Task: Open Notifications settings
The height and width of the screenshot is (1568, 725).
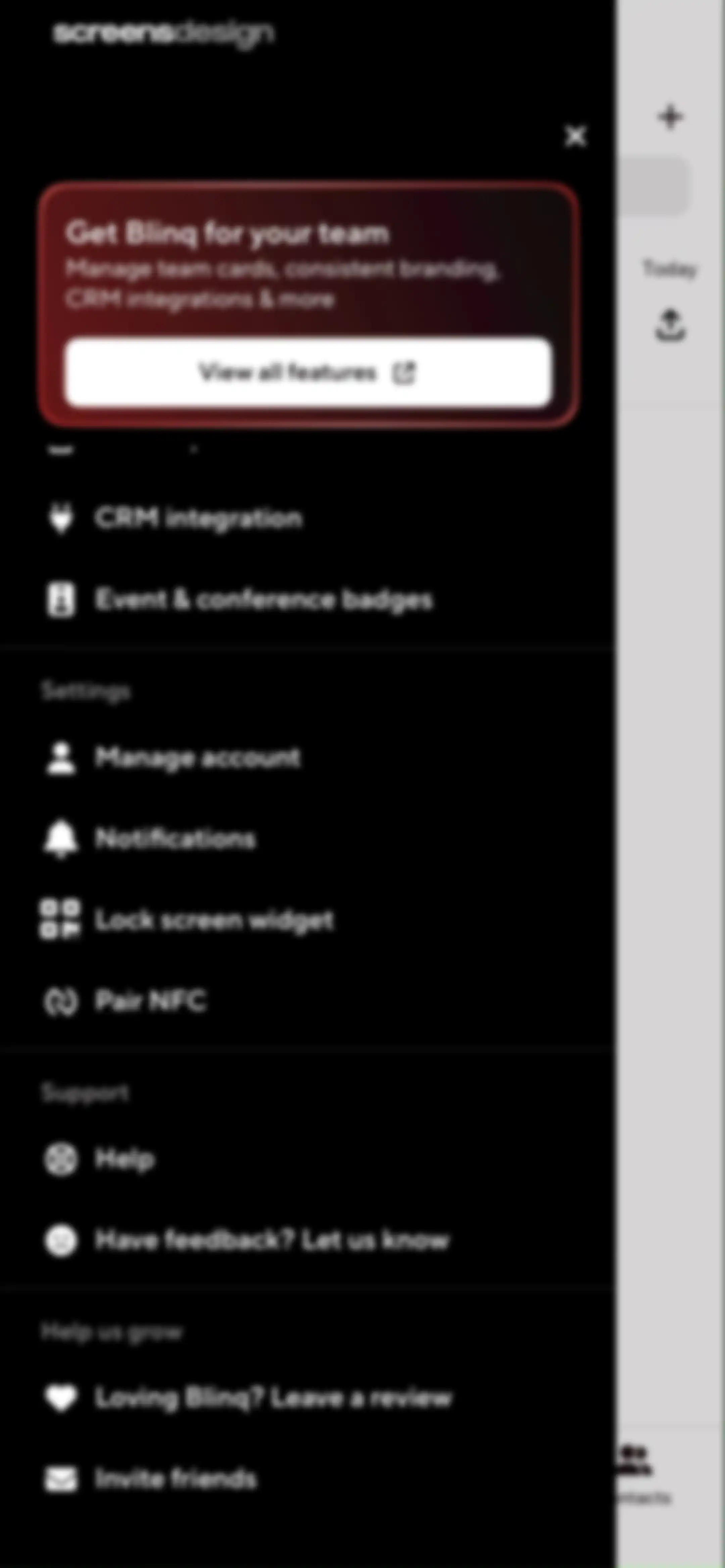Action: (x=307, y=839)
